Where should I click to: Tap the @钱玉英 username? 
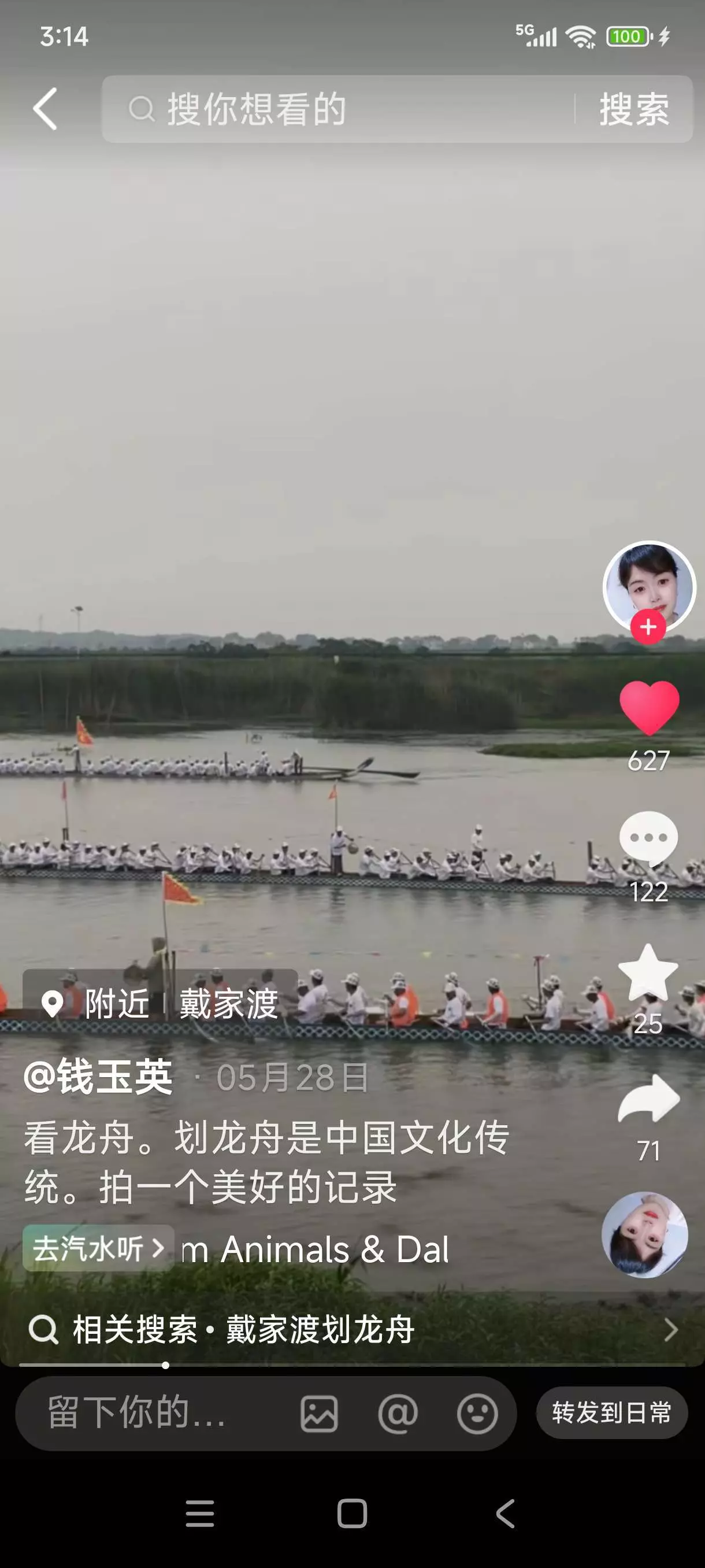point(99,1077)
